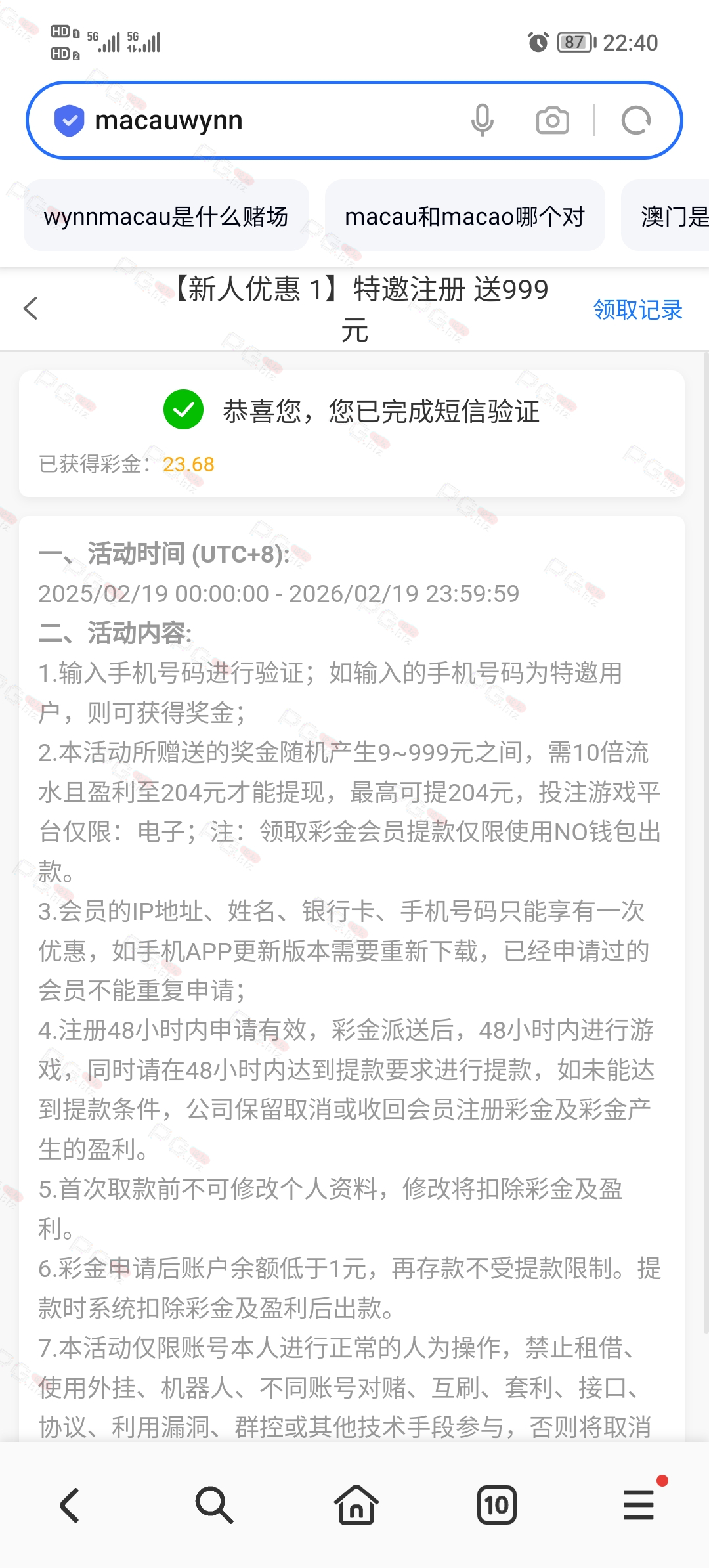Go back using the page header arrow
The width and height of the screenshot is (709, 1568).
point(31,308)
